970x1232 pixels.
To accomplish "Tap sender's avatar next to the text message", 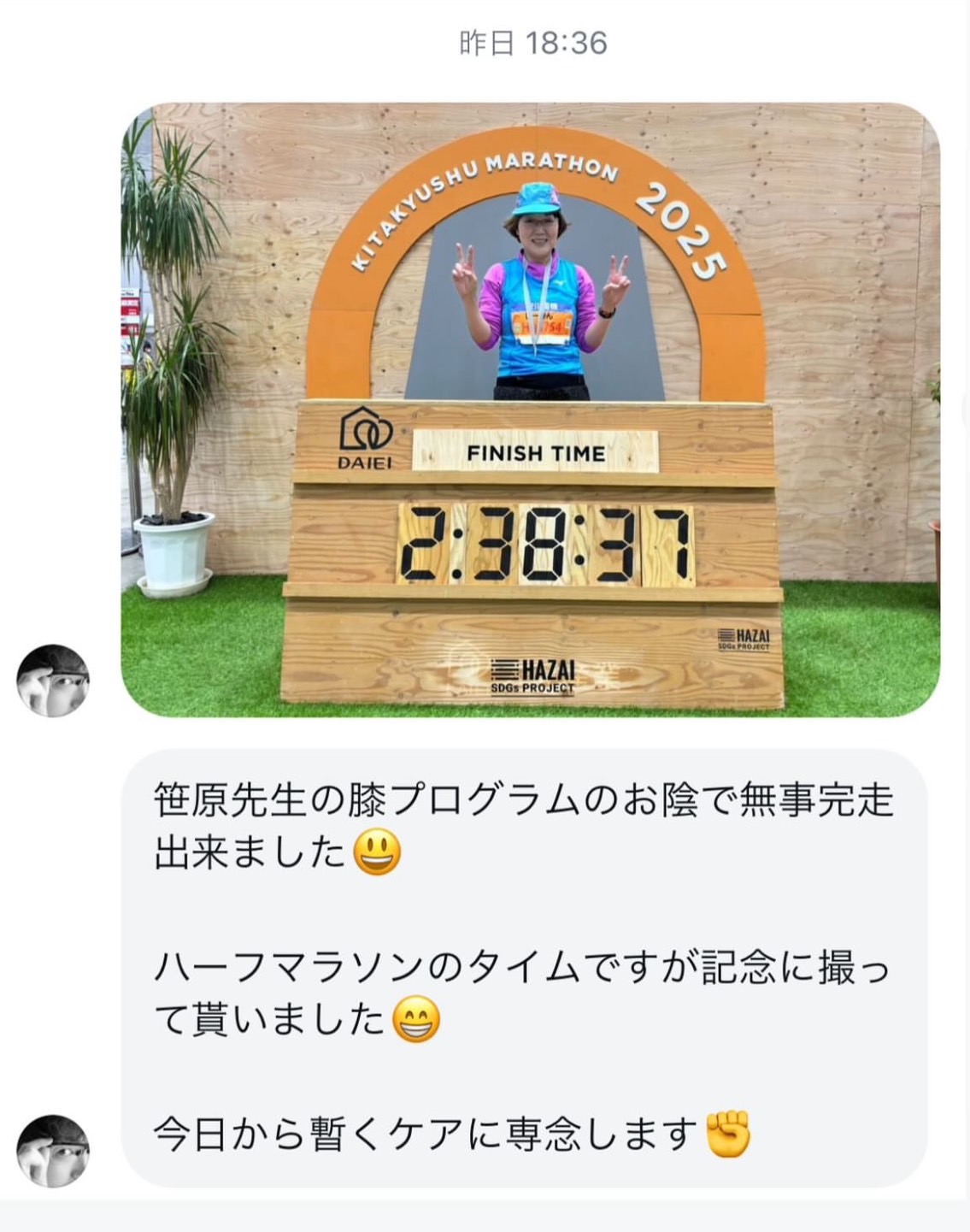I will pos(53,1151).
